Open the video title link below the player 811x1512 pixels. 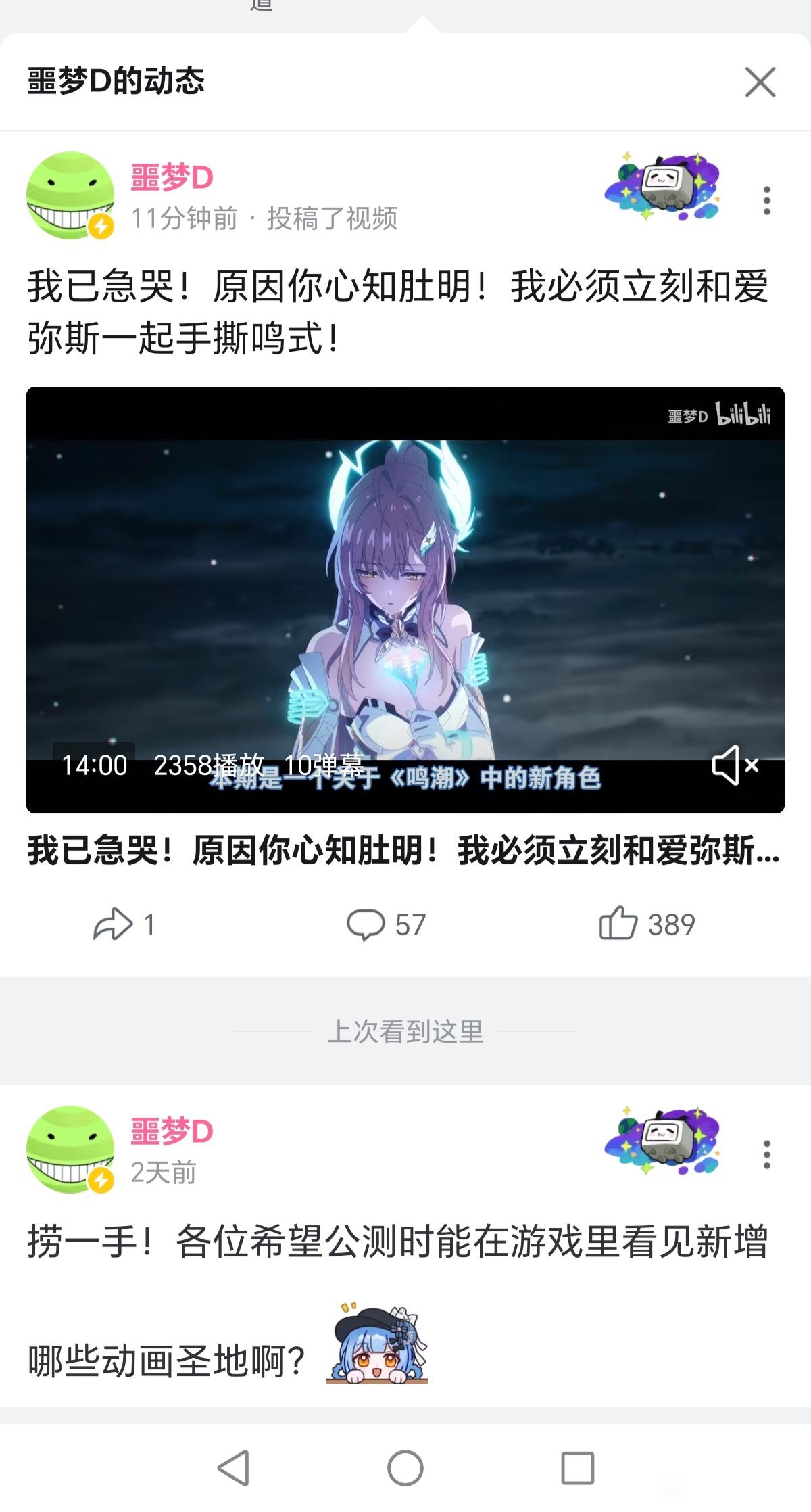403,851
